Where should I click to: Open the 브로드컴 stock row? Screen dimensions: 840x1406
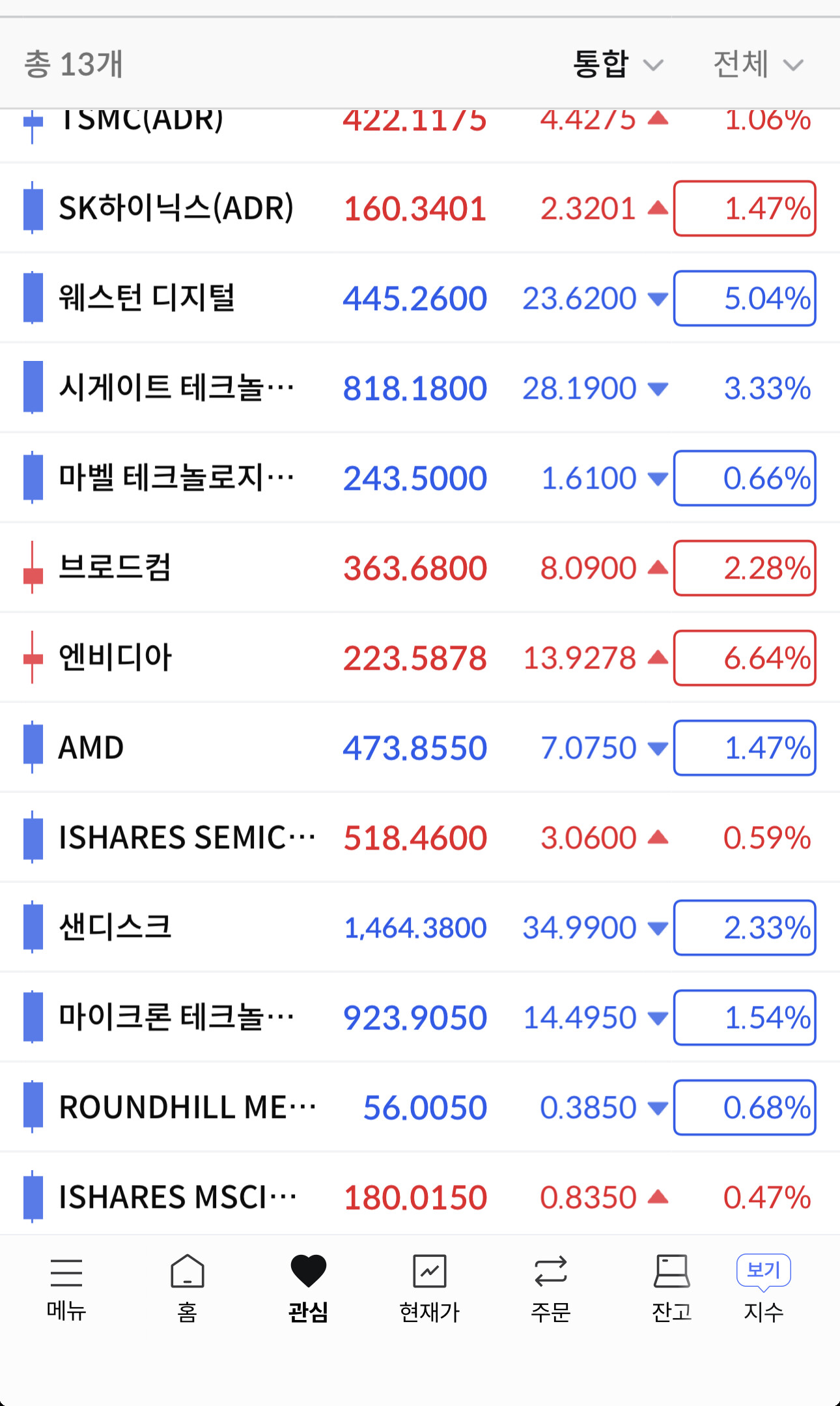click(420, 567)
